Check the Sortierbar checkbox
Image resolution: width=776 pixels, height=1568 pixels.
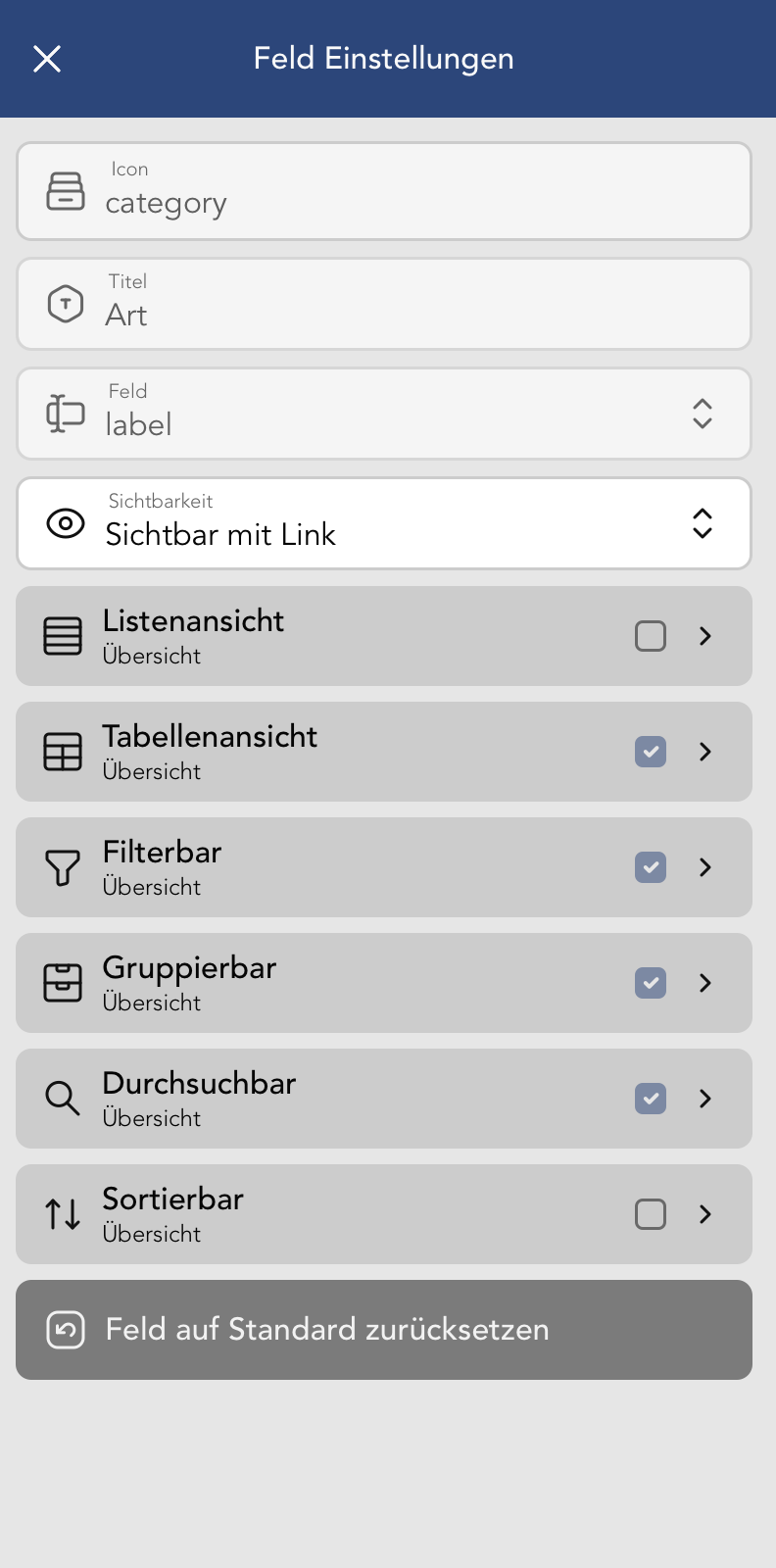point(651,1214)
